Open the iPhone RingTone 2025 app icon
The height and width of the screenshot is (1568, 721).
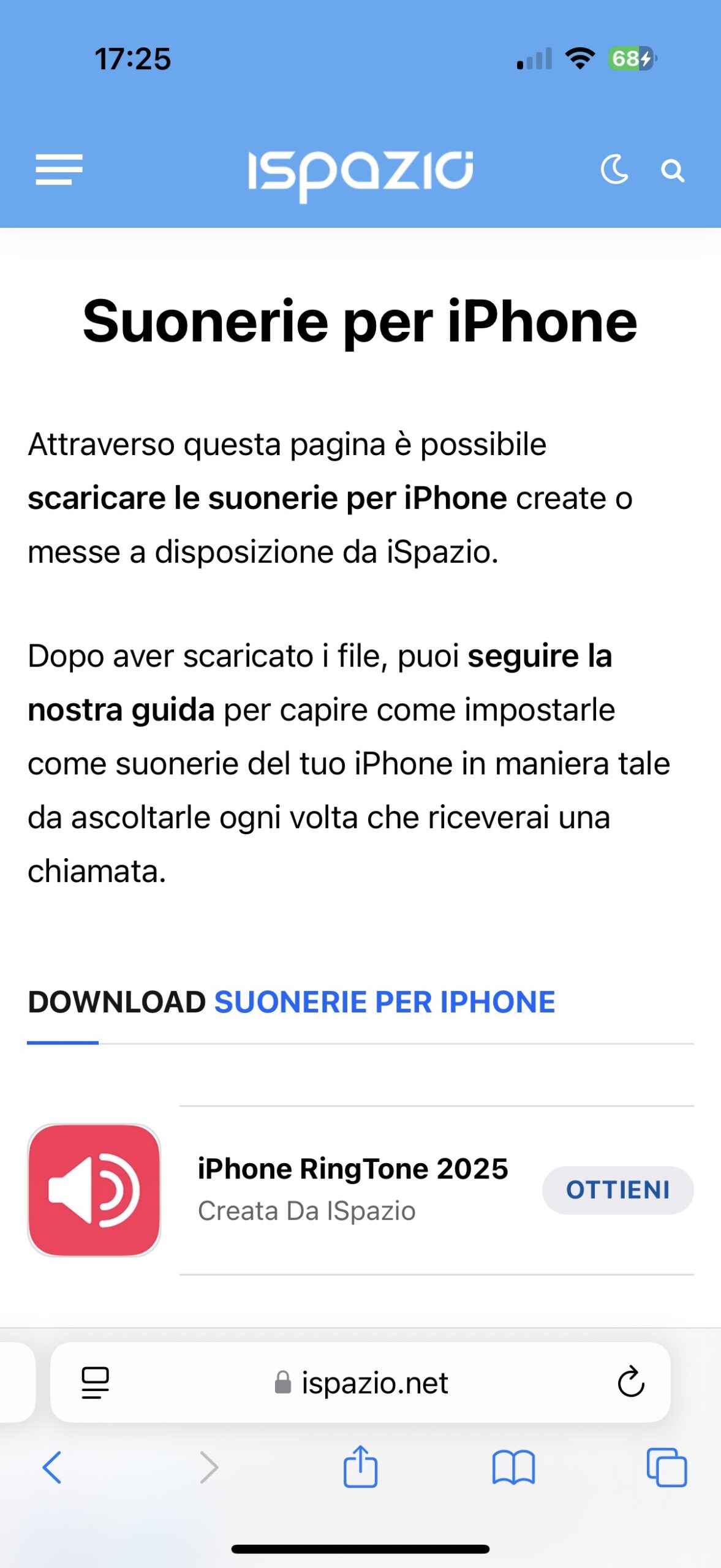pos(94,1190)
